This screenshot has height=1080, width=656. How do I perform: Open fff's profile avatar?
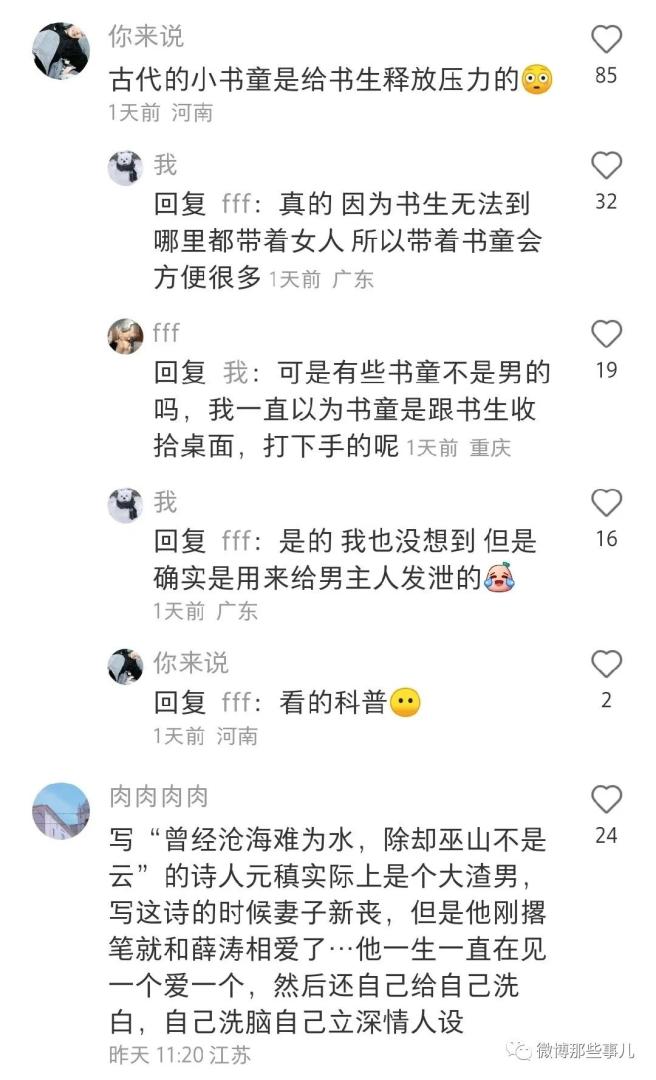tap(126, 336)
